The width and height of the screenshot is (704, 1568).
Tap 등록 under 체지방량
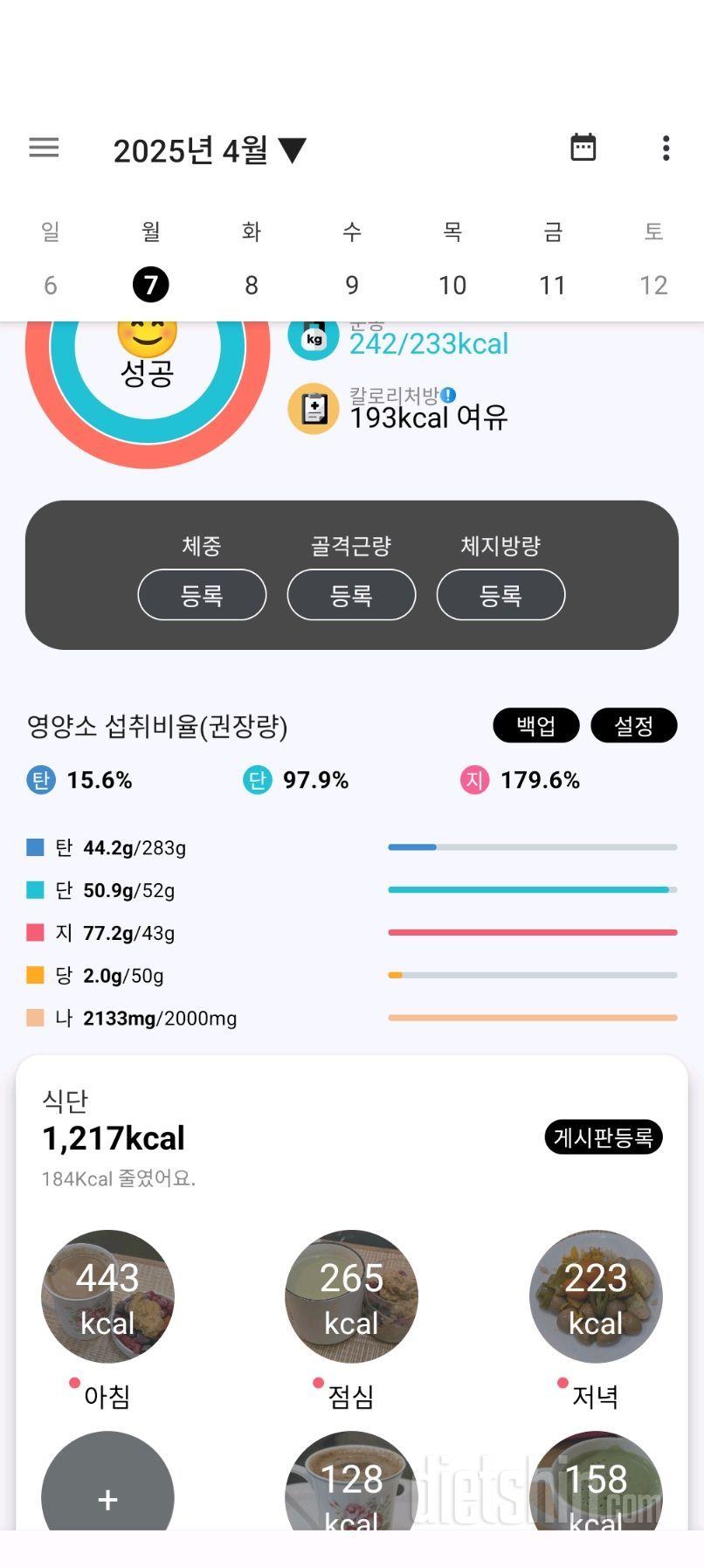point(500,595)
